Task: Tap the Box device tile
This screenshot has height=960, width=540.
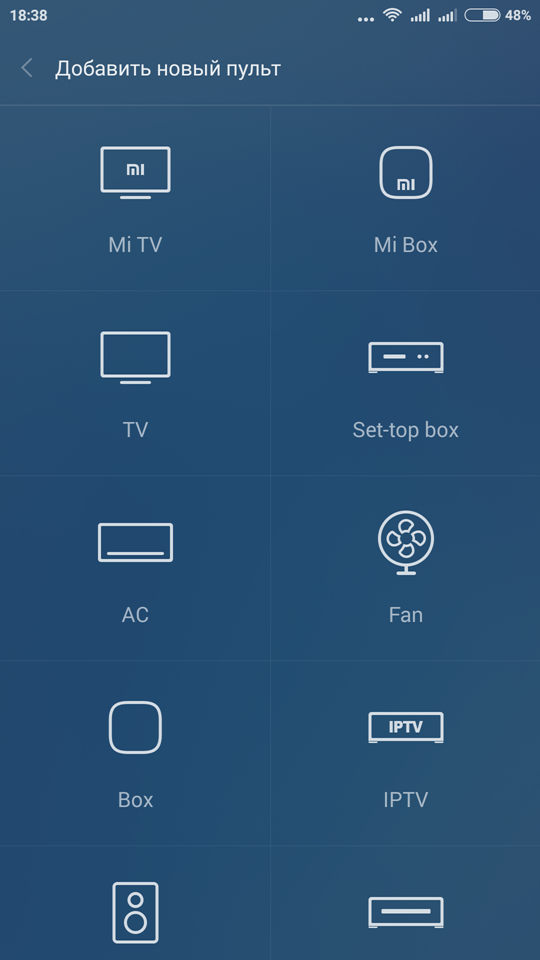Action: point(135,753)
